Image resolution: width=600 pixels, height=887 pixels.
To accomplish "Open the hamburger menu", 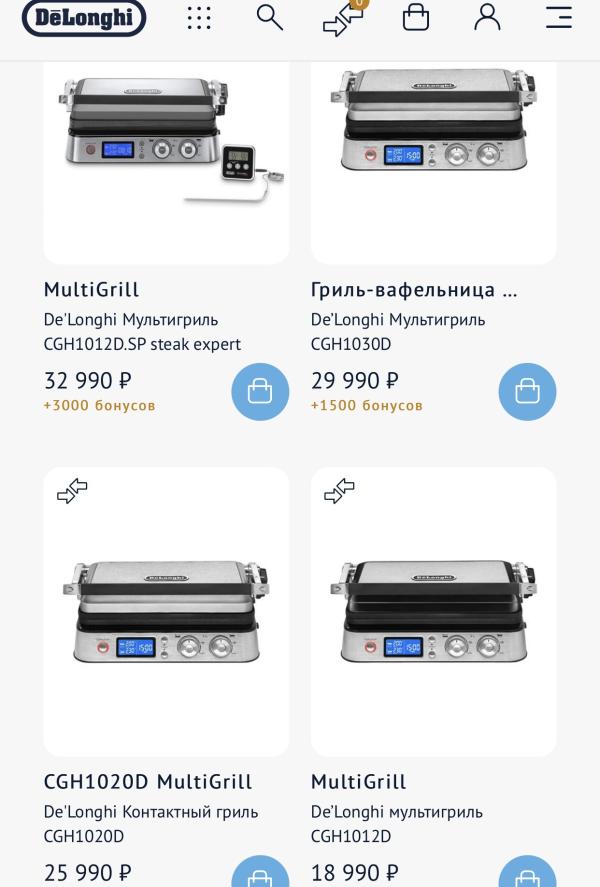I will coord(559,18).
